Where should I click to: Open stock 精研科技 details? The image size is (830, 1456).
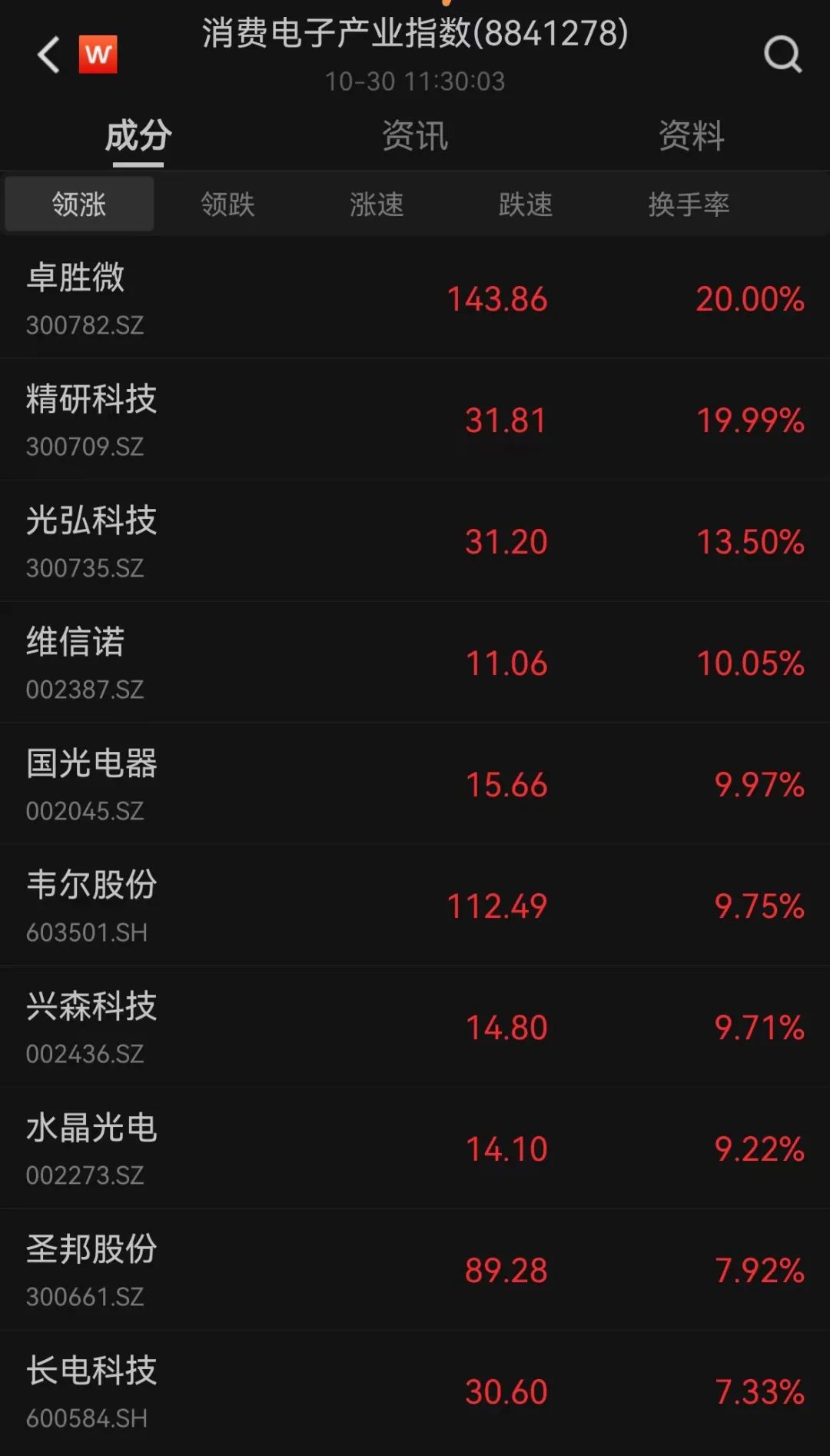(415, 420)
